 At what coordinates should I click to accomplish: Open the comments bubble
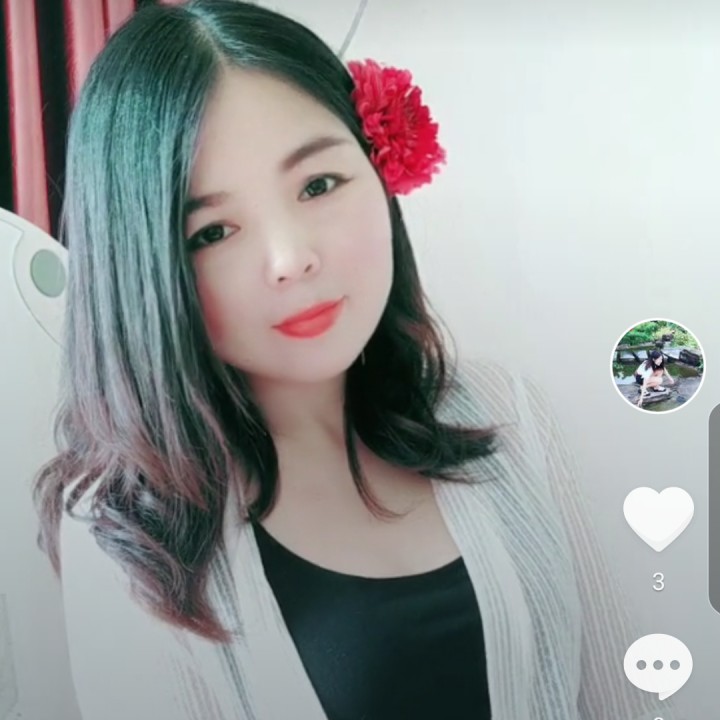click(658, 665)
